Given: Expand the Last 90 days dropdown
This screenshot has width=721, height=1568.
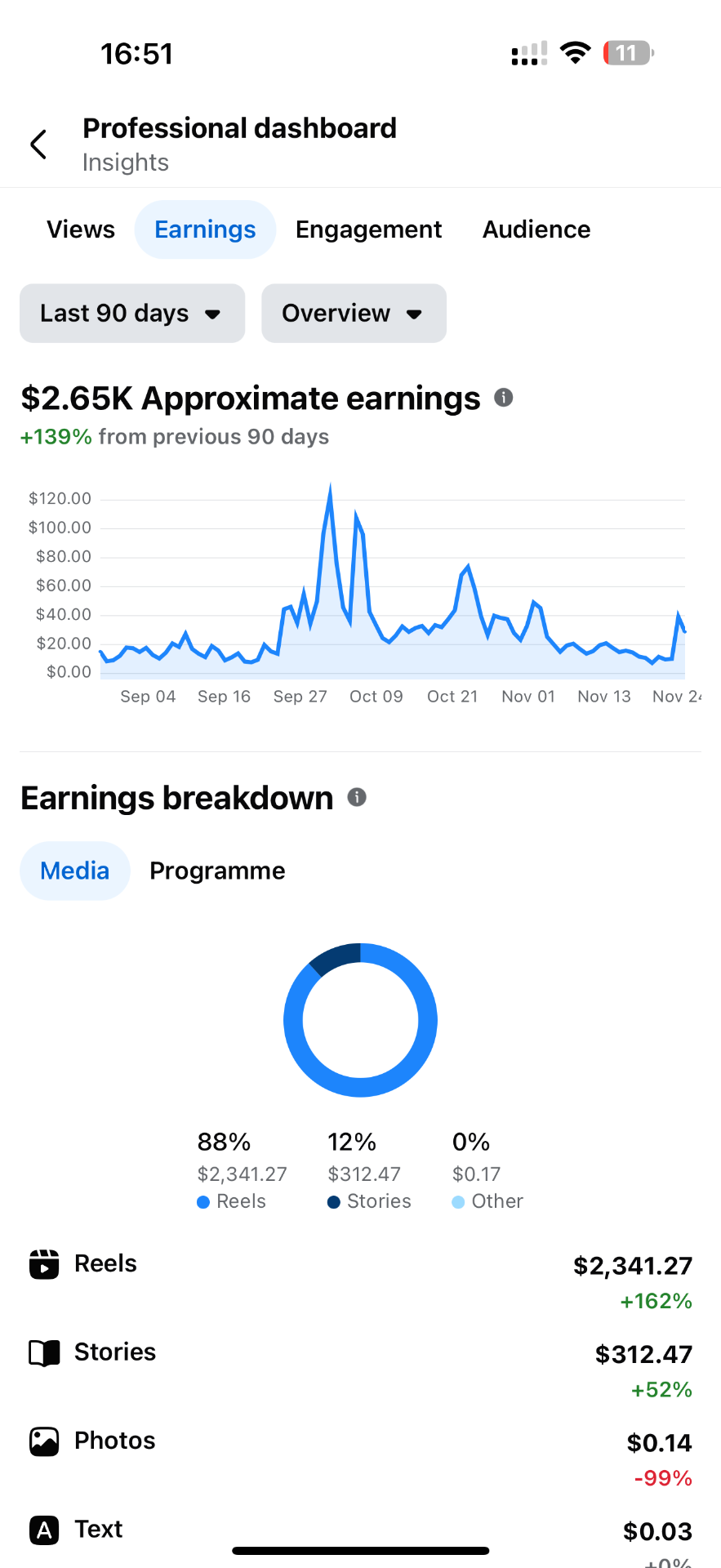Looking at the screenshot, I should (132, 314).
